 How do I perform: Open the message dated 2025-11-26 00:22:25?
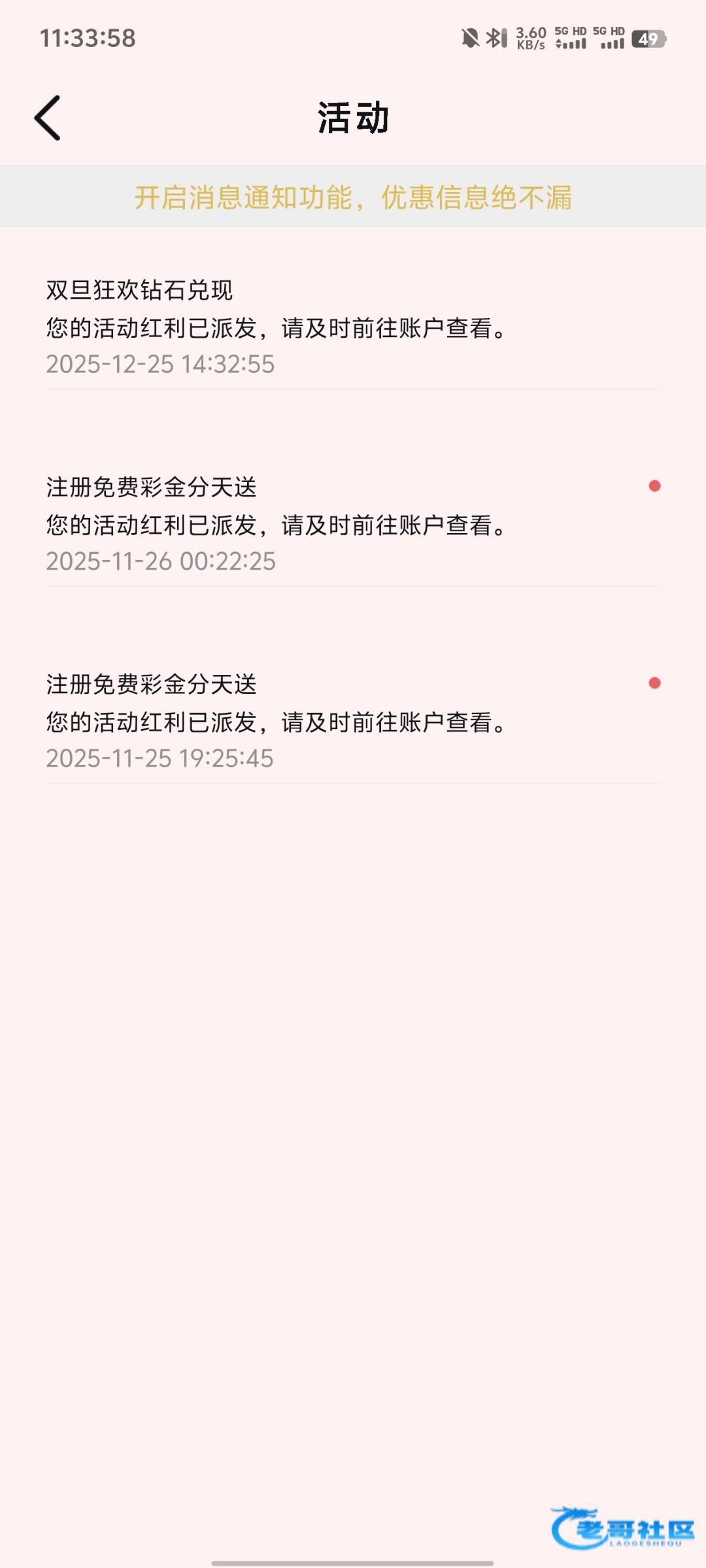[353, 524]
